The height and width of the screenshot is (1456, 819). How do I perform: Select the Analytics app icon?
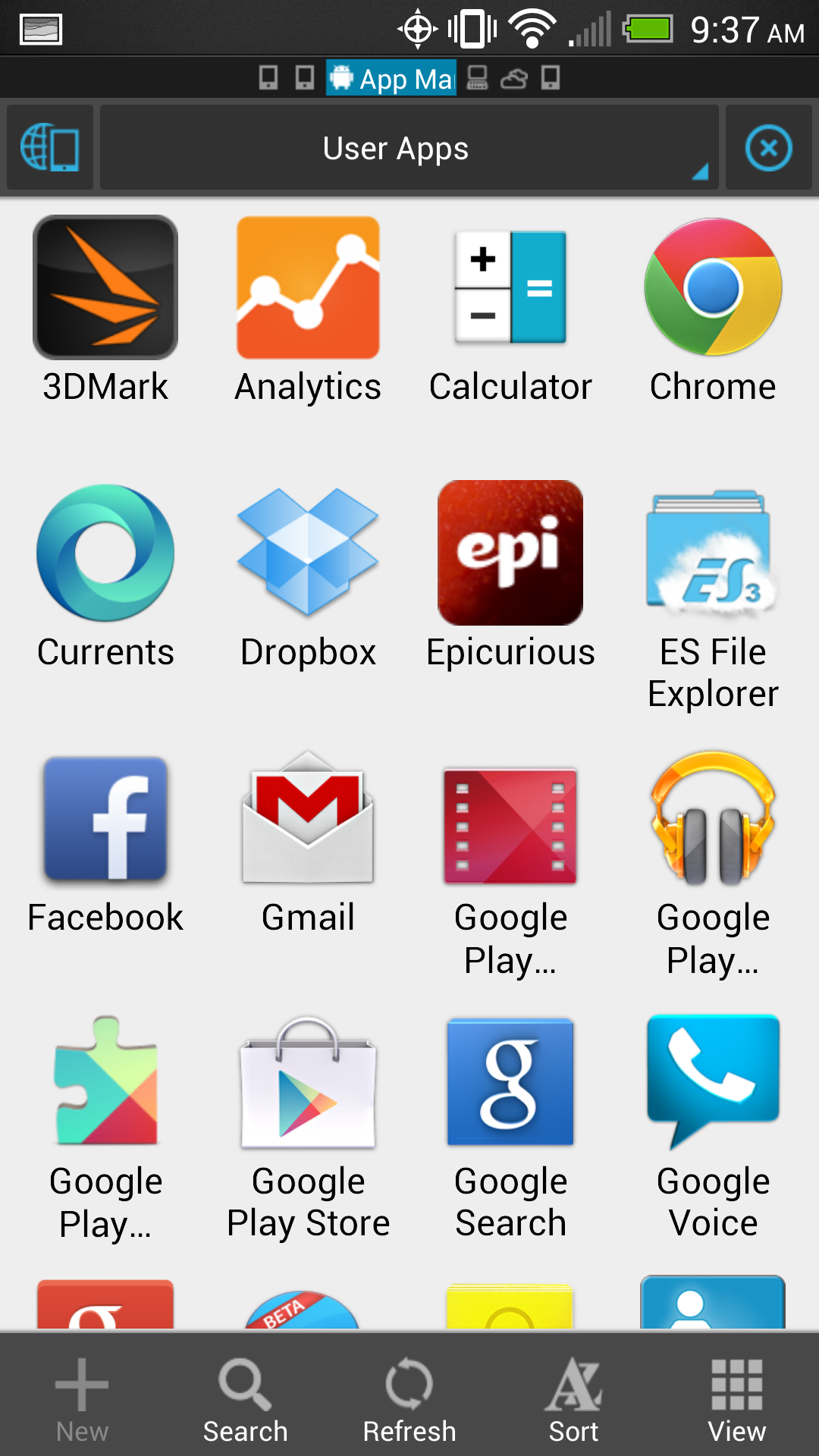click(308, 287)
